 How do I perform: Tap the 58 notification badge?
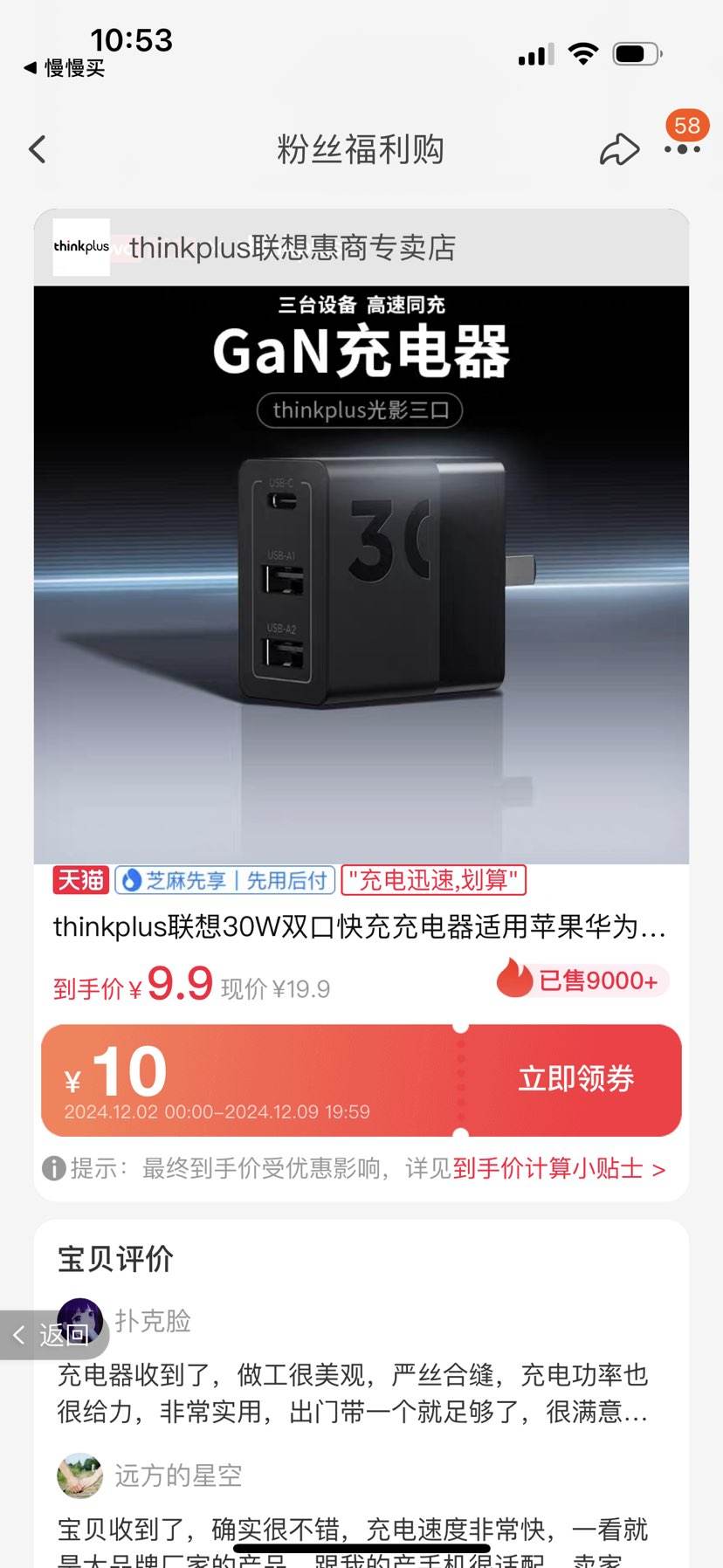[686, 126]
